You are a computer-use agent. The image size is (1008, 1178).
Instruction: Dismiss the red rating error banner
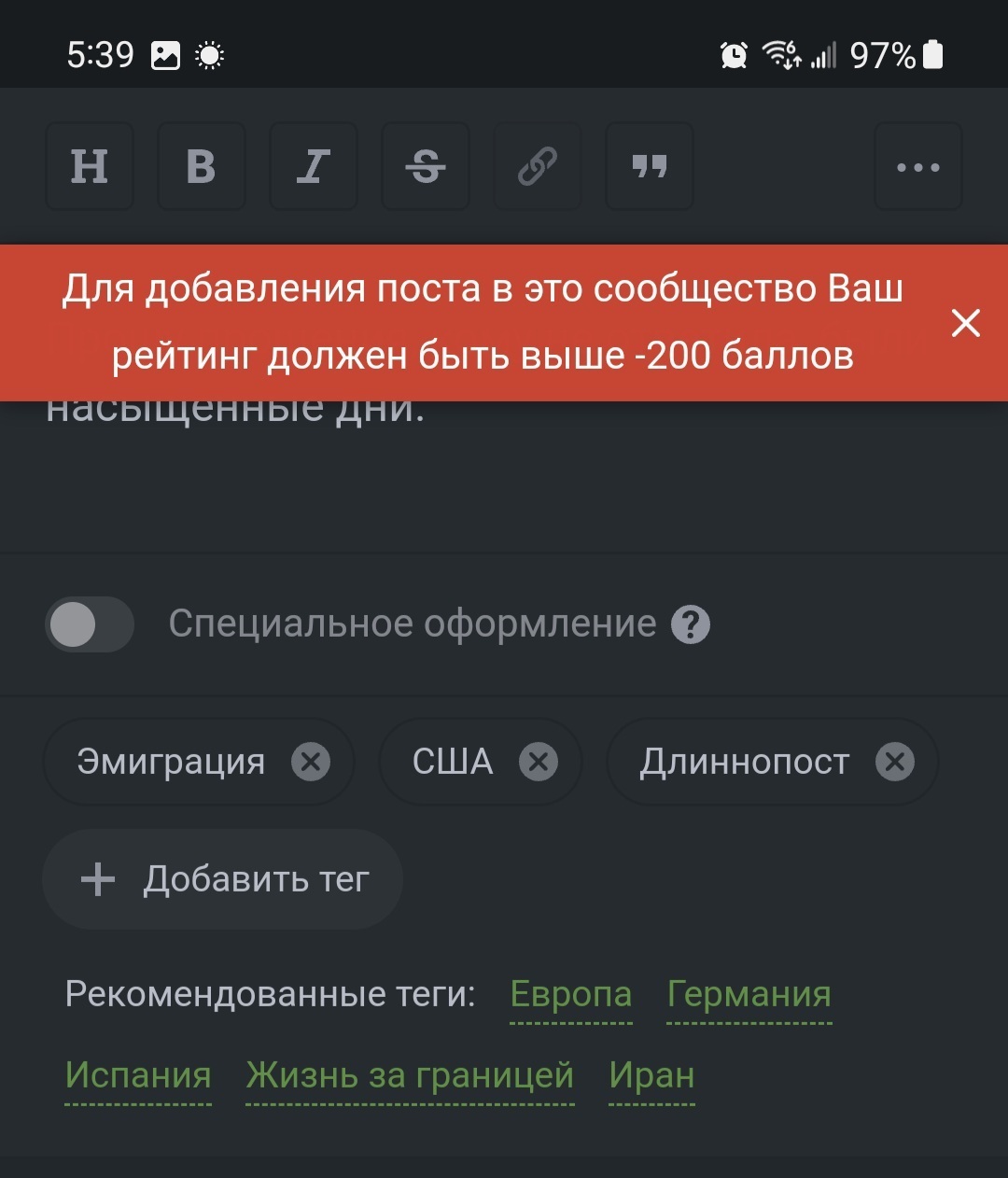965,323
